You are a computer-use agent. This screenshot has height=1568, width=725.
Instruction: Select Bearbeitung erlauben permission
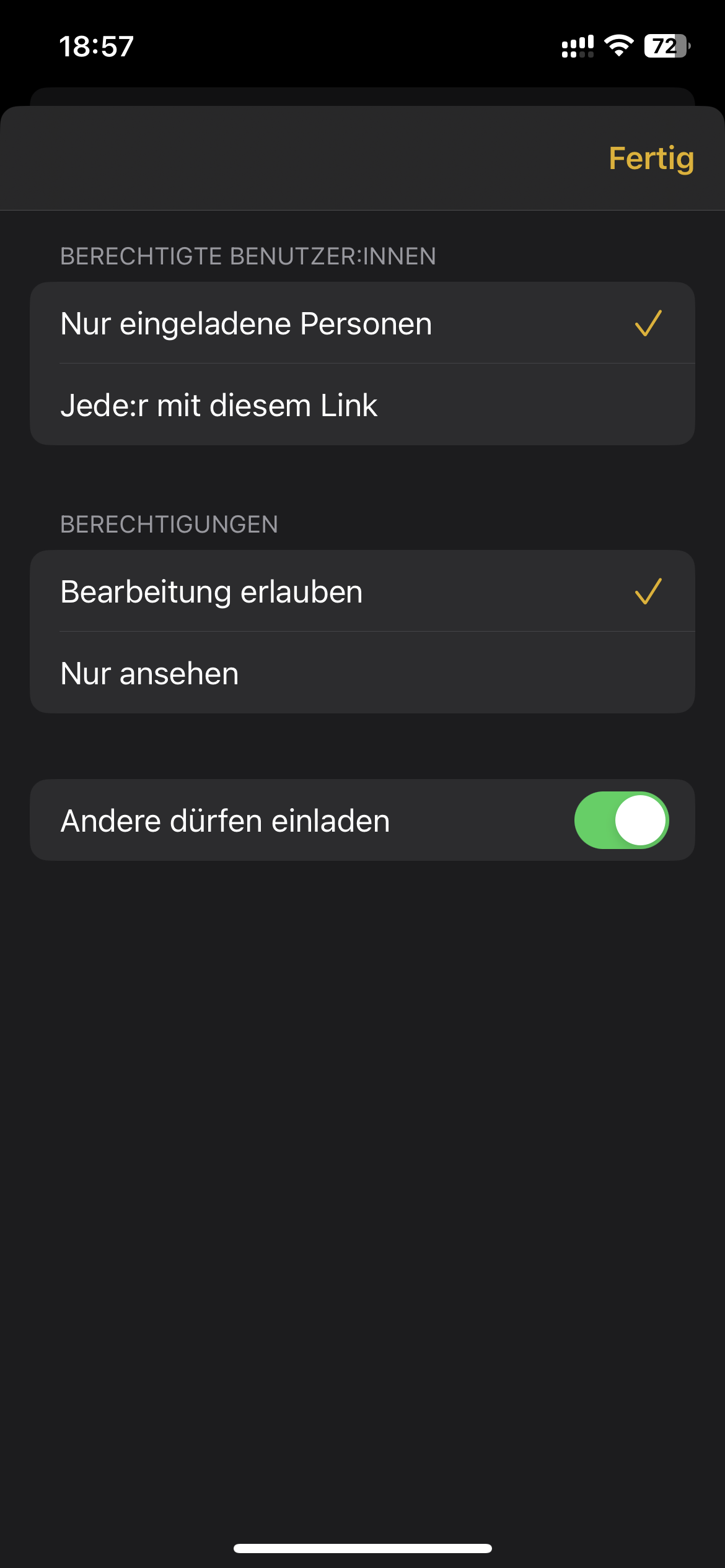tap(362, 591)
